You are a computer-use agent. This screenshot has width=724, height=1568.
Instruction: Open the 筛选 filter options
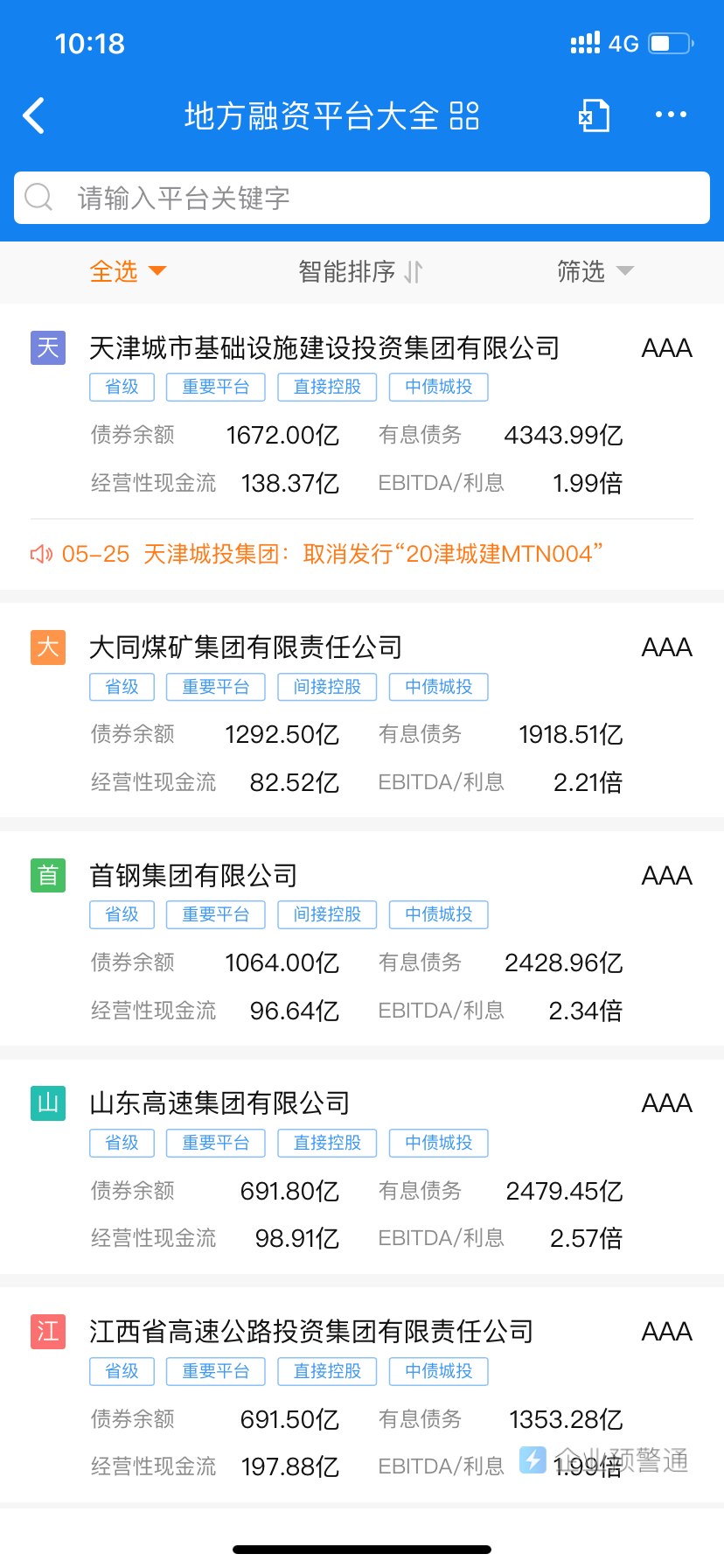click(x=595, y=271)
